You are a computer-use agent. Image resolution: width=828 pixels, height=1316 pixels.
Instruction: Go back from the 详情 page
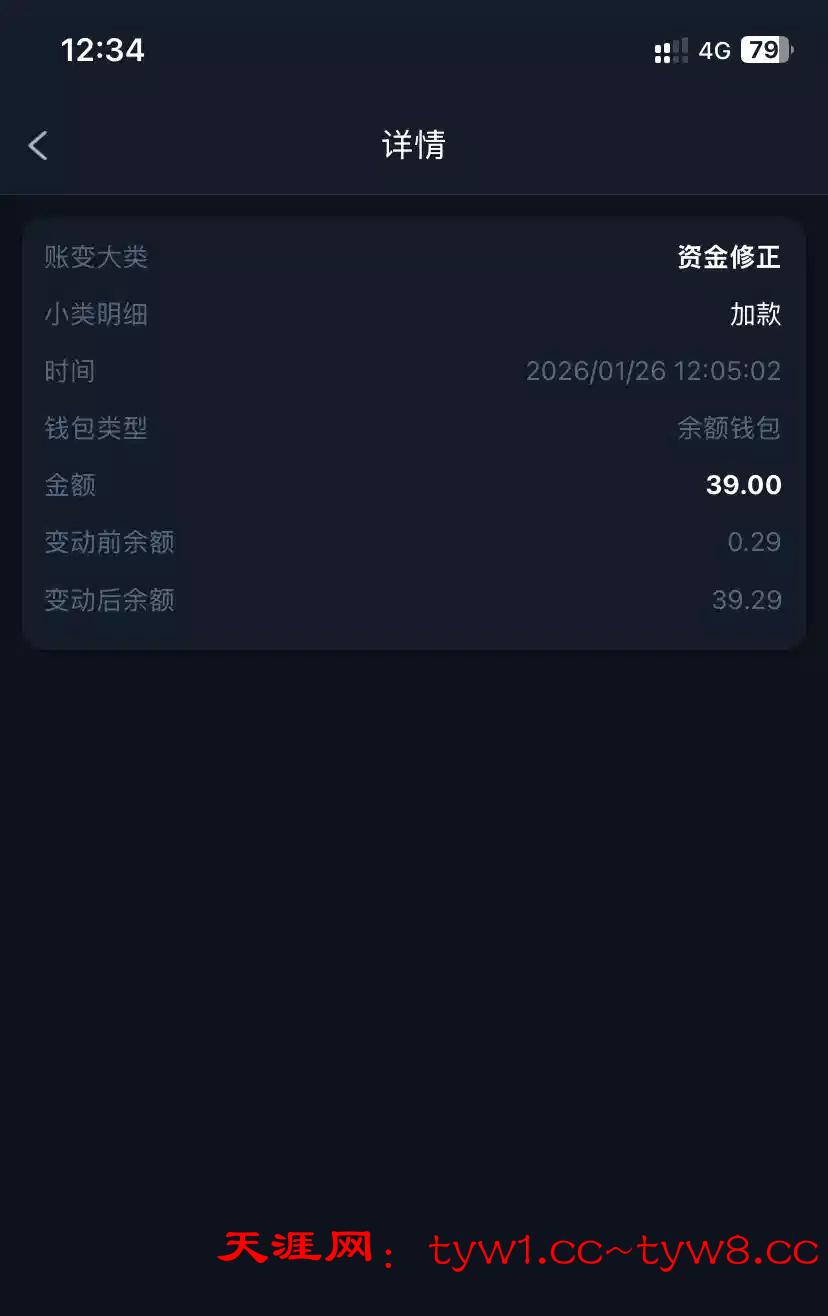click(38, 145)
